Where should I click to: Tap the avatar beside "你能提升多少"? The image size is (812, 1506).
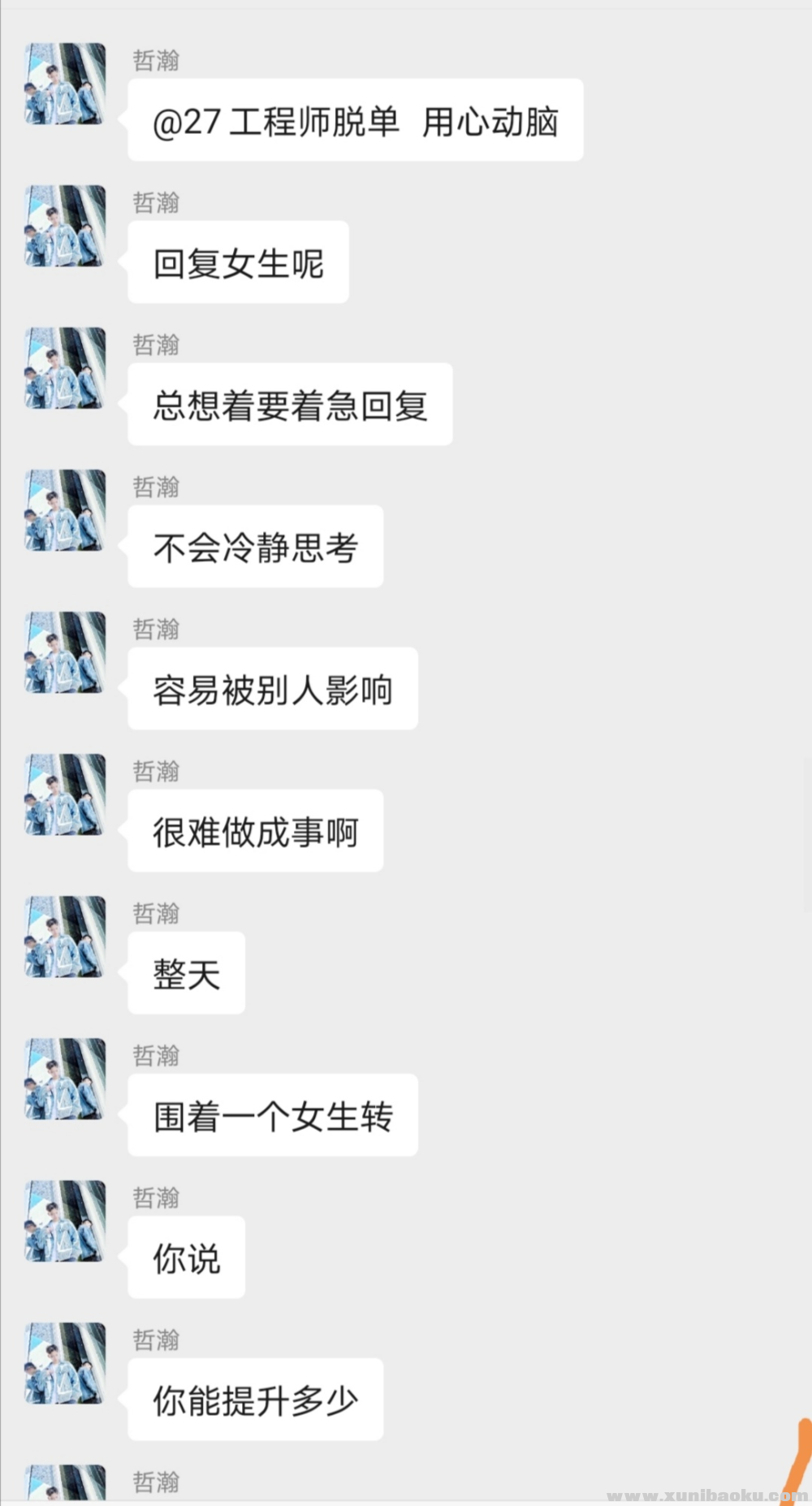65,1363
